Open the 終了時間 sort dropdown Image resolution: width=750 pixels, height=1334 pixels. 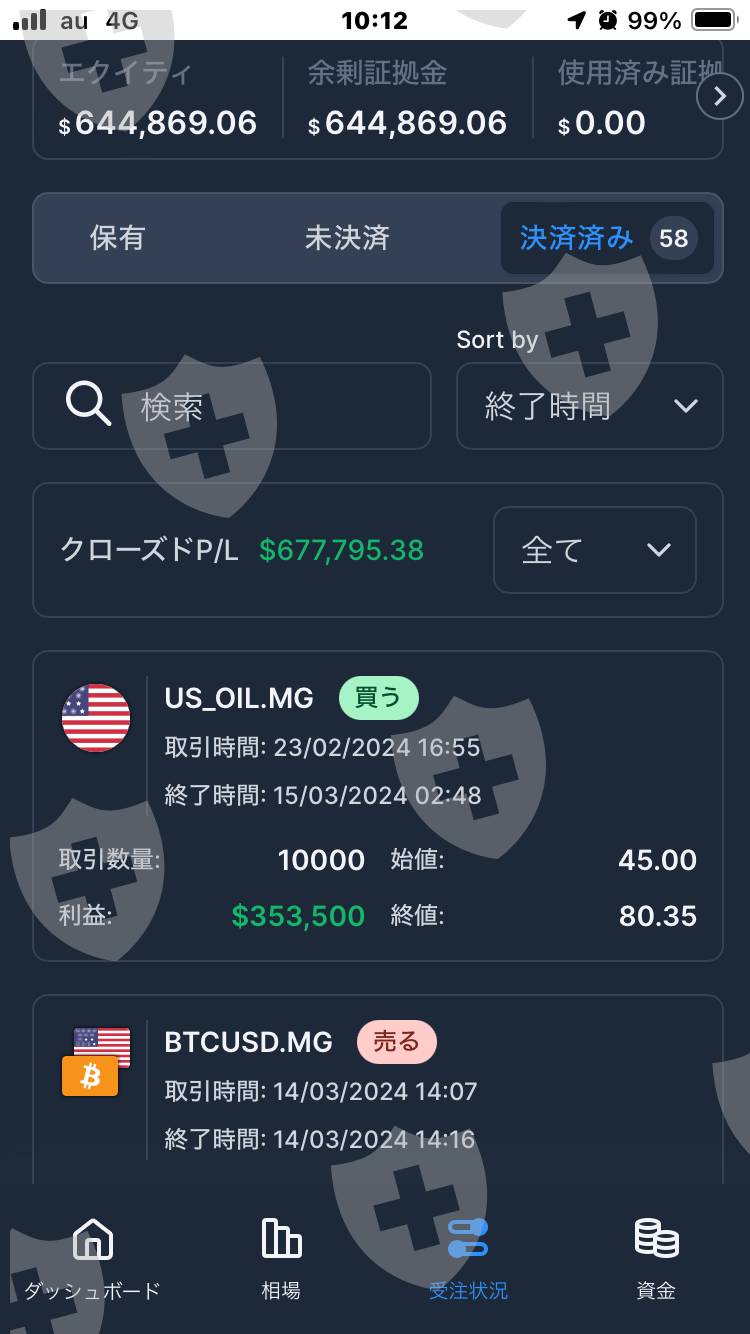(x=590, y=406)
